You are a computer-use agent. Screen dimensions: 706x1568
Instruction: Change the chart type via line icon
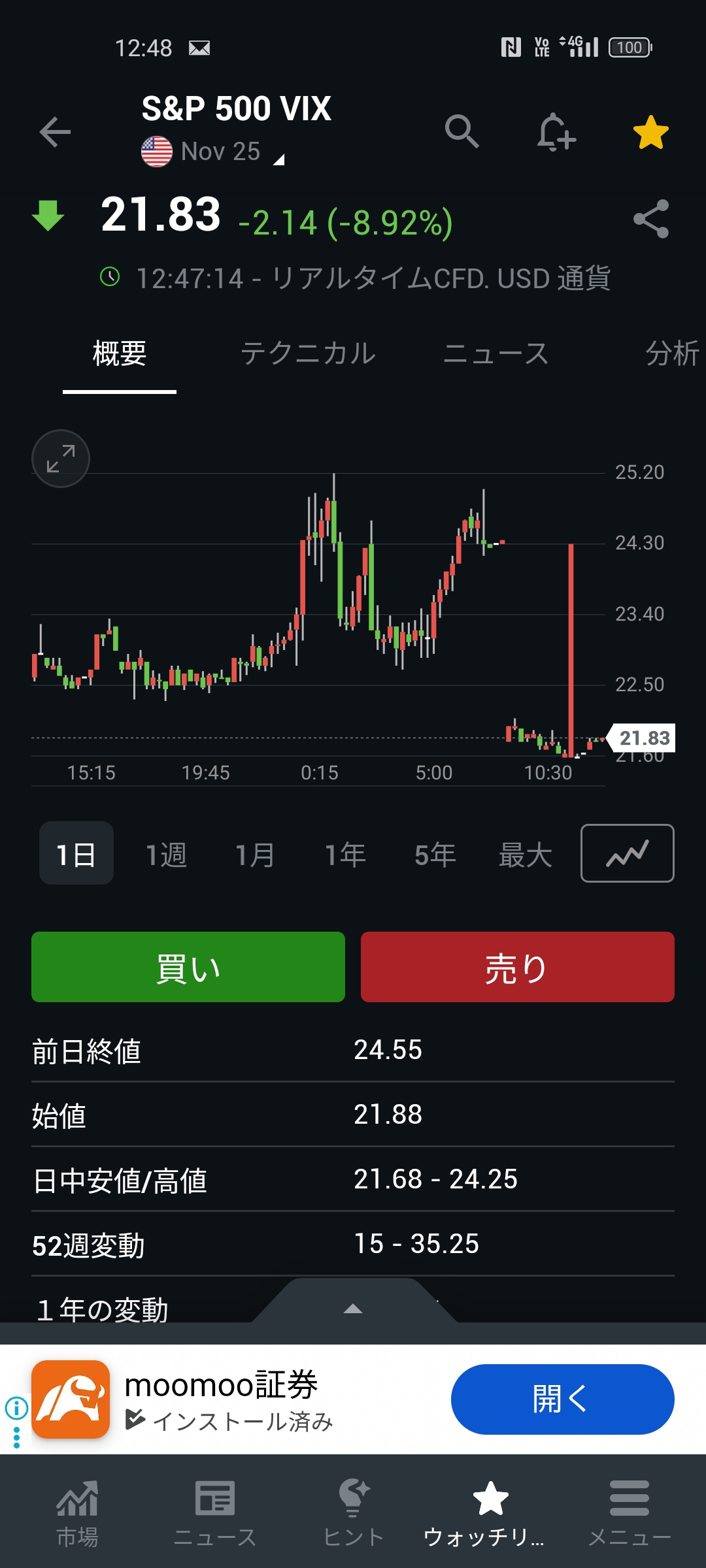pos(627,853)
